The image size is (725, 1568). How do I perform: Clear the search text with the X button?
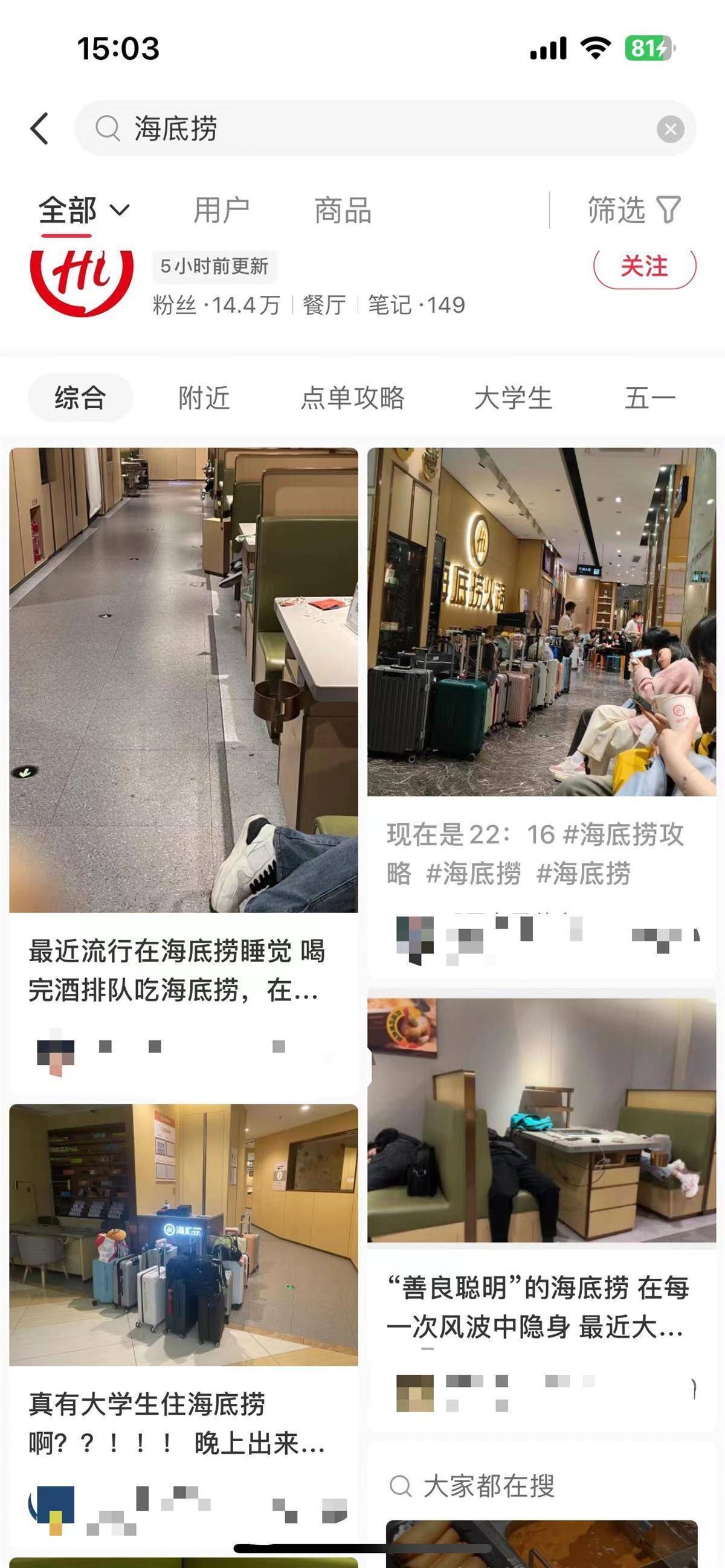coord(670,129)
